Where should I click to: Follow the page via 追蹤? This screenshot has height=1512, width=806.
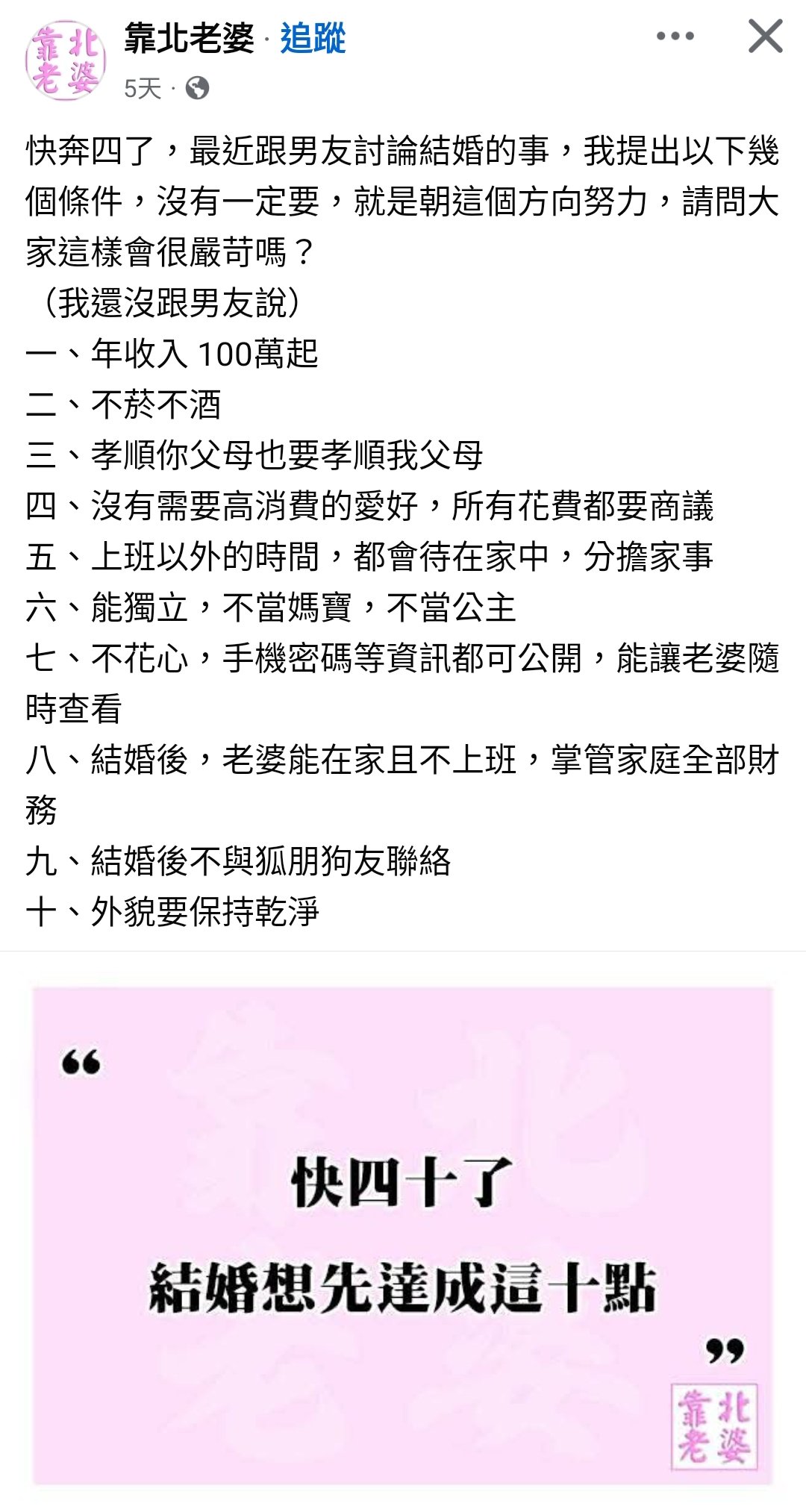click(x=313, y=38)
